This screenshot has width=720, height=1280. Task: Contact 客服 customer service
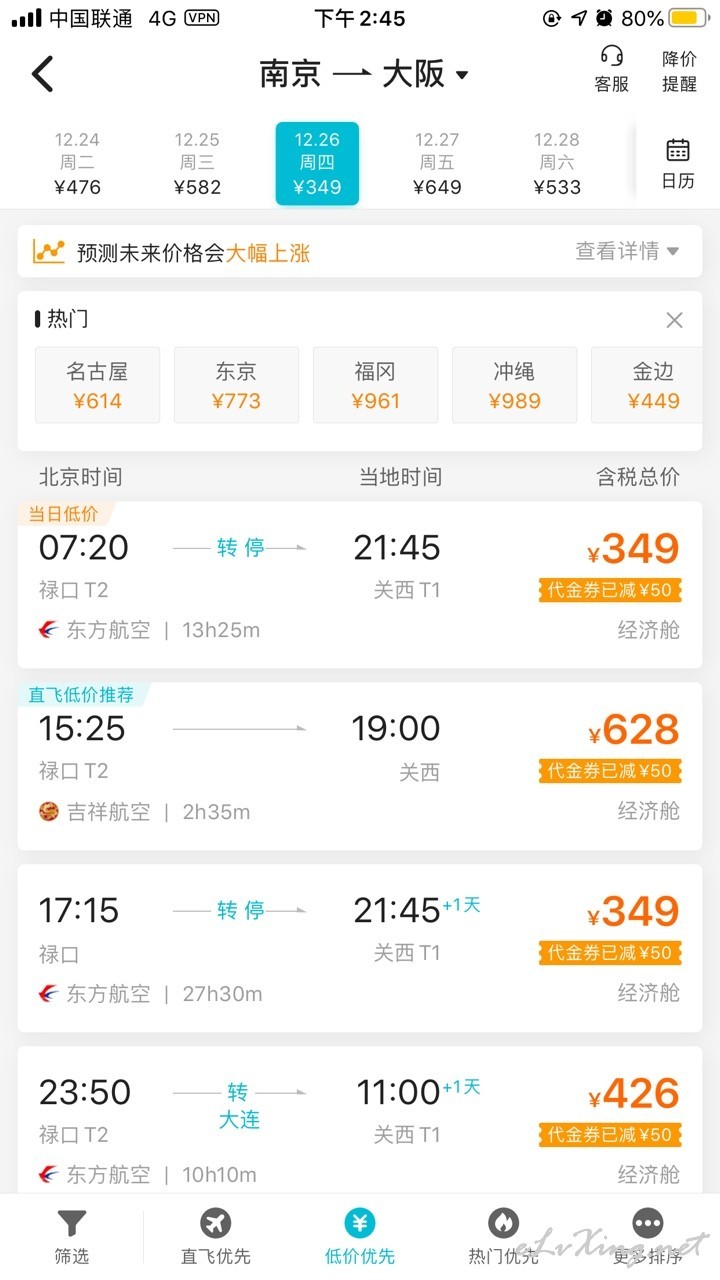[x=612, y=70]
